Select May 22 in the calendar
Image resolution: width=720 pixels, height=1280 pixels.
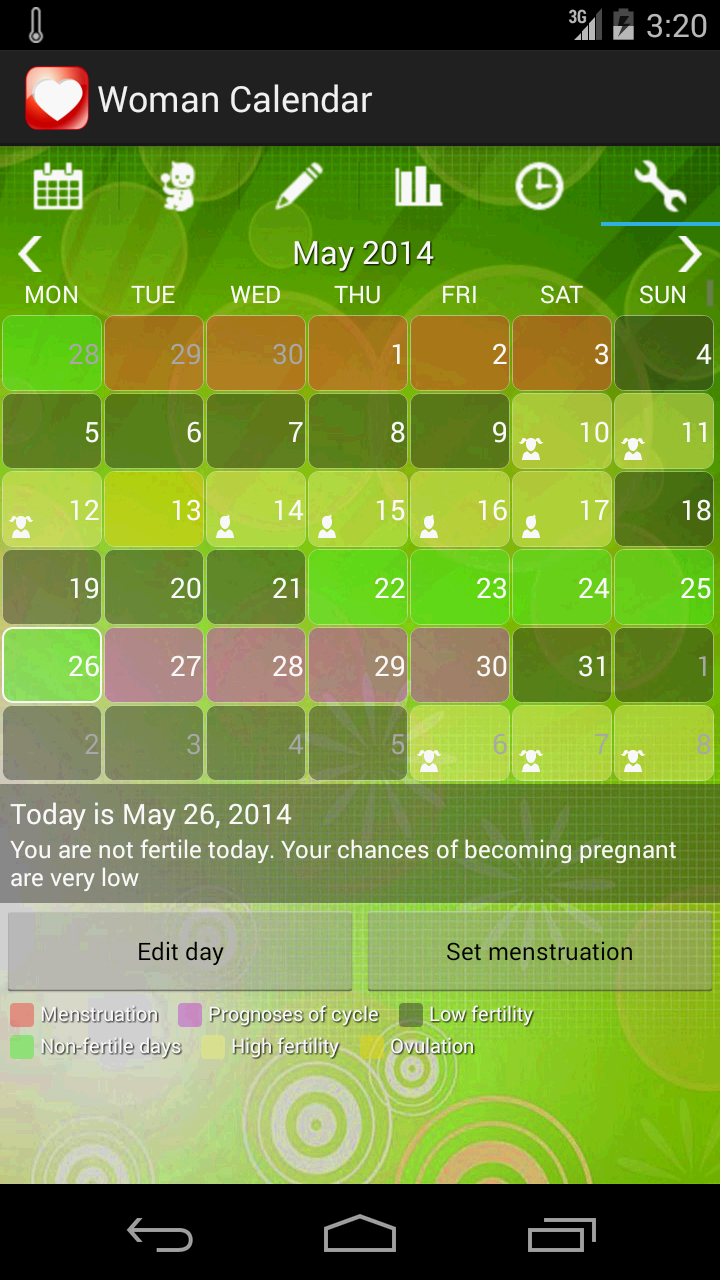click(x=358, y=588)
